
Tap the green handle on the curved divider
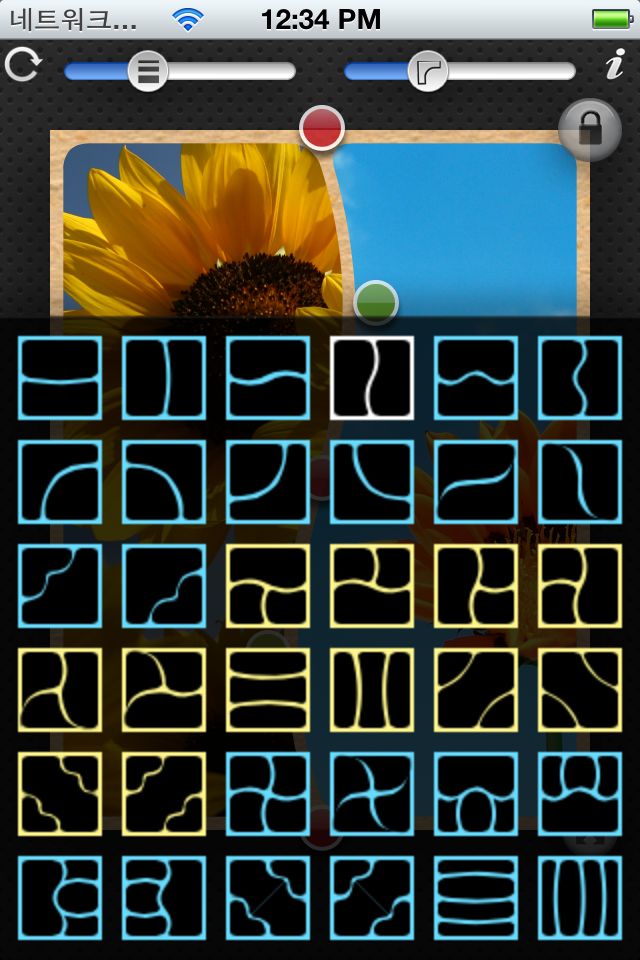coord(375,302)
